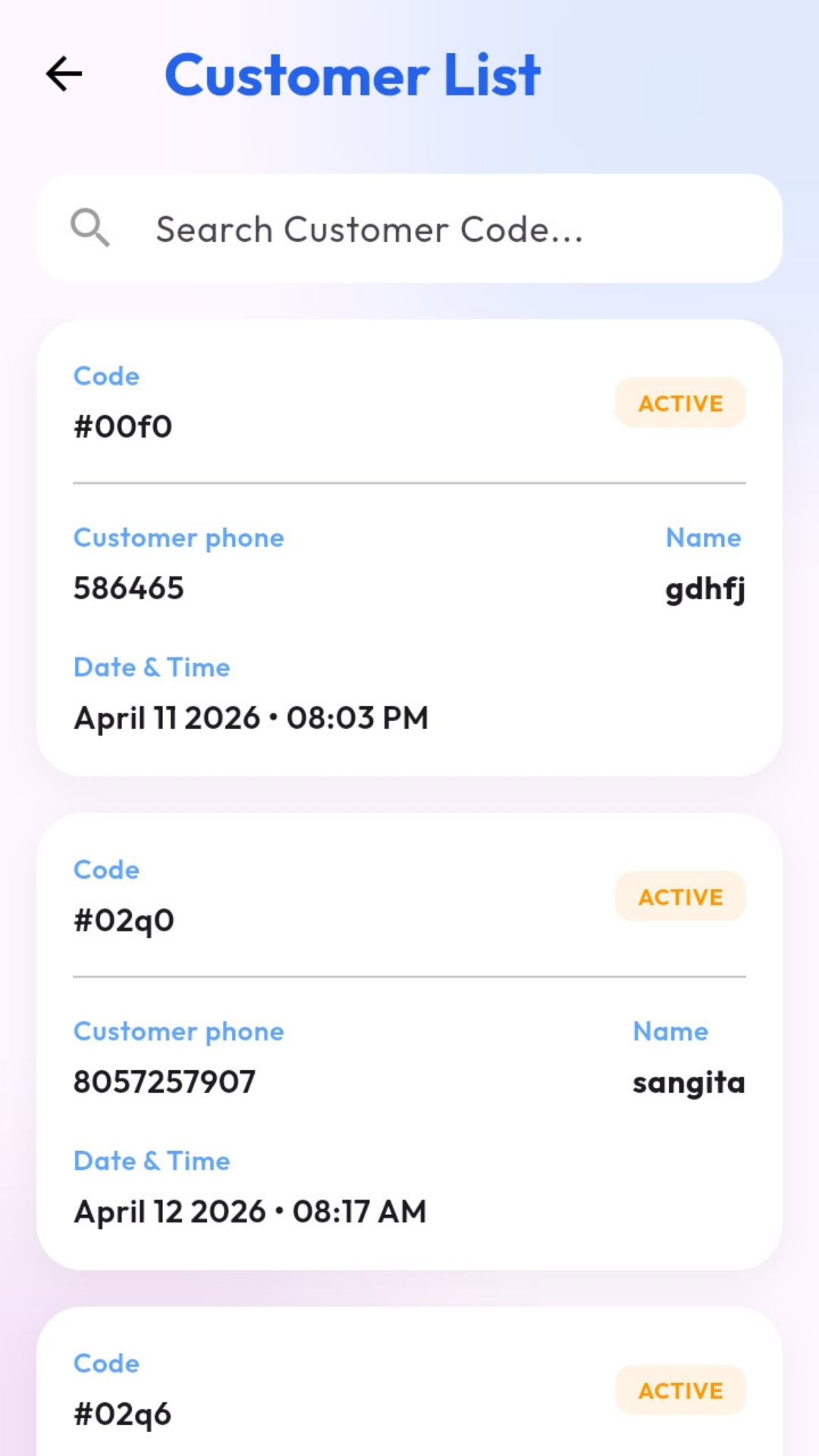
Task: Select the date April 12 2026 entry
Action: [249, 1211]
